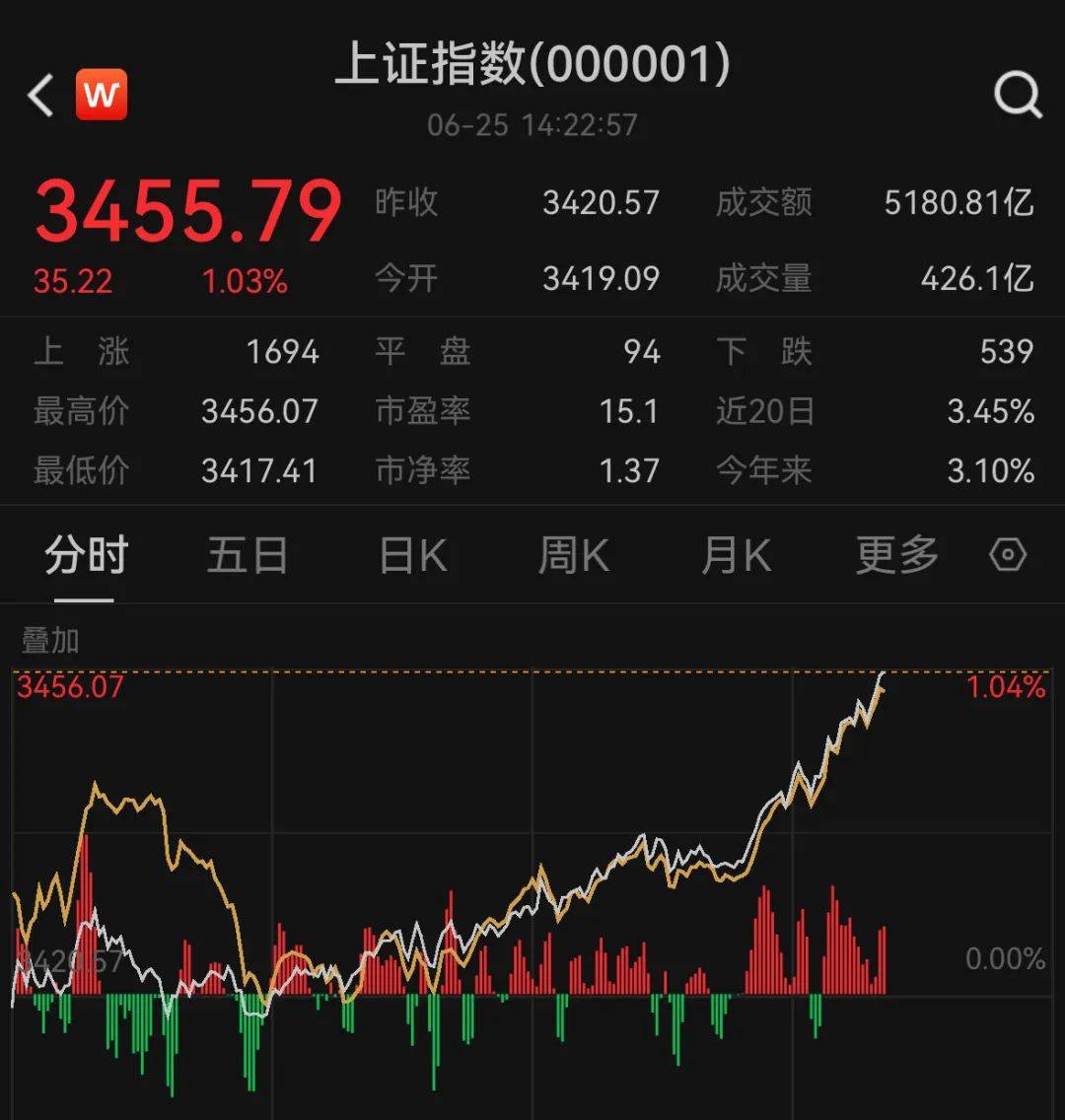Click the 成交额 turnover value 5180.81亿

957,201
